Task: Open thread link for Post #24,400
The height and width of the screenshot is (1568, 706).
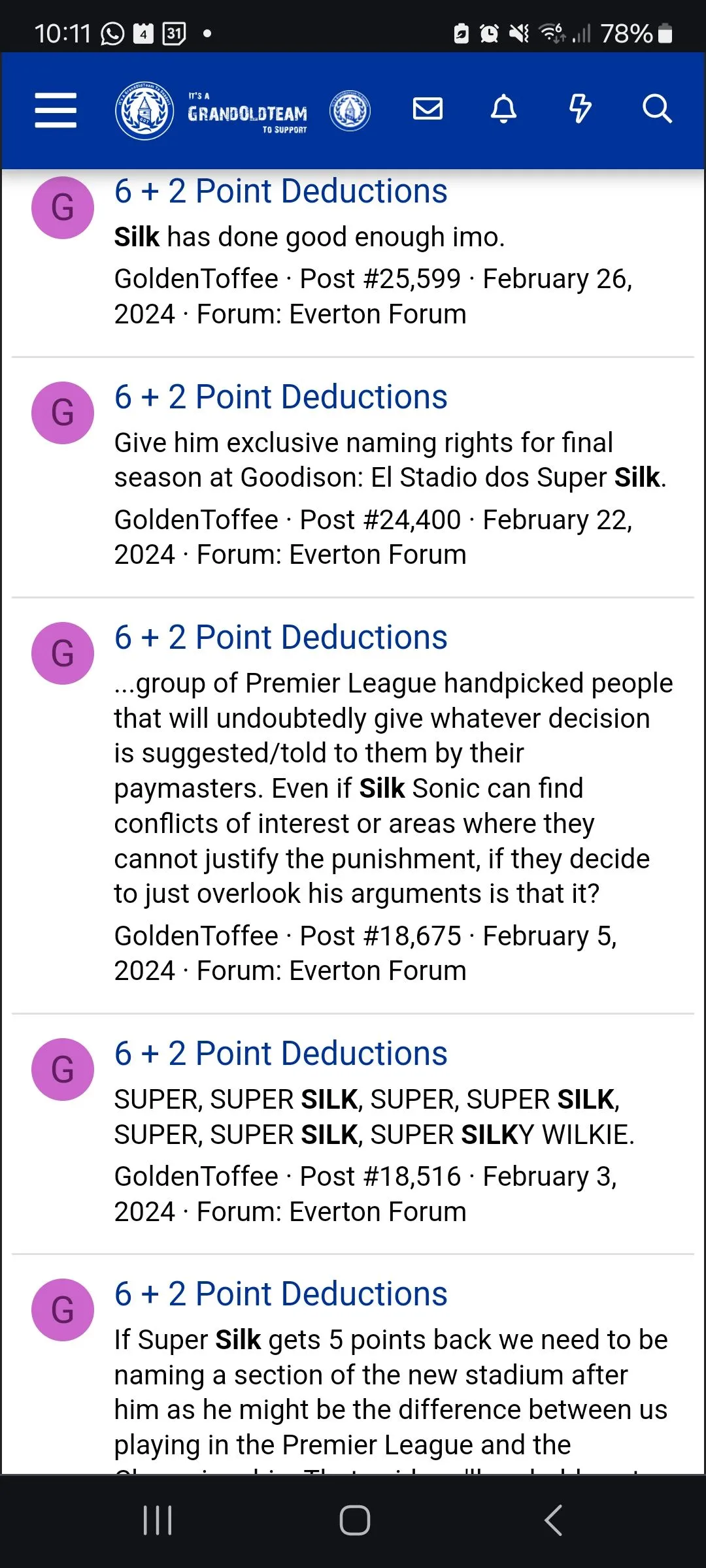Action: (280, 397)
